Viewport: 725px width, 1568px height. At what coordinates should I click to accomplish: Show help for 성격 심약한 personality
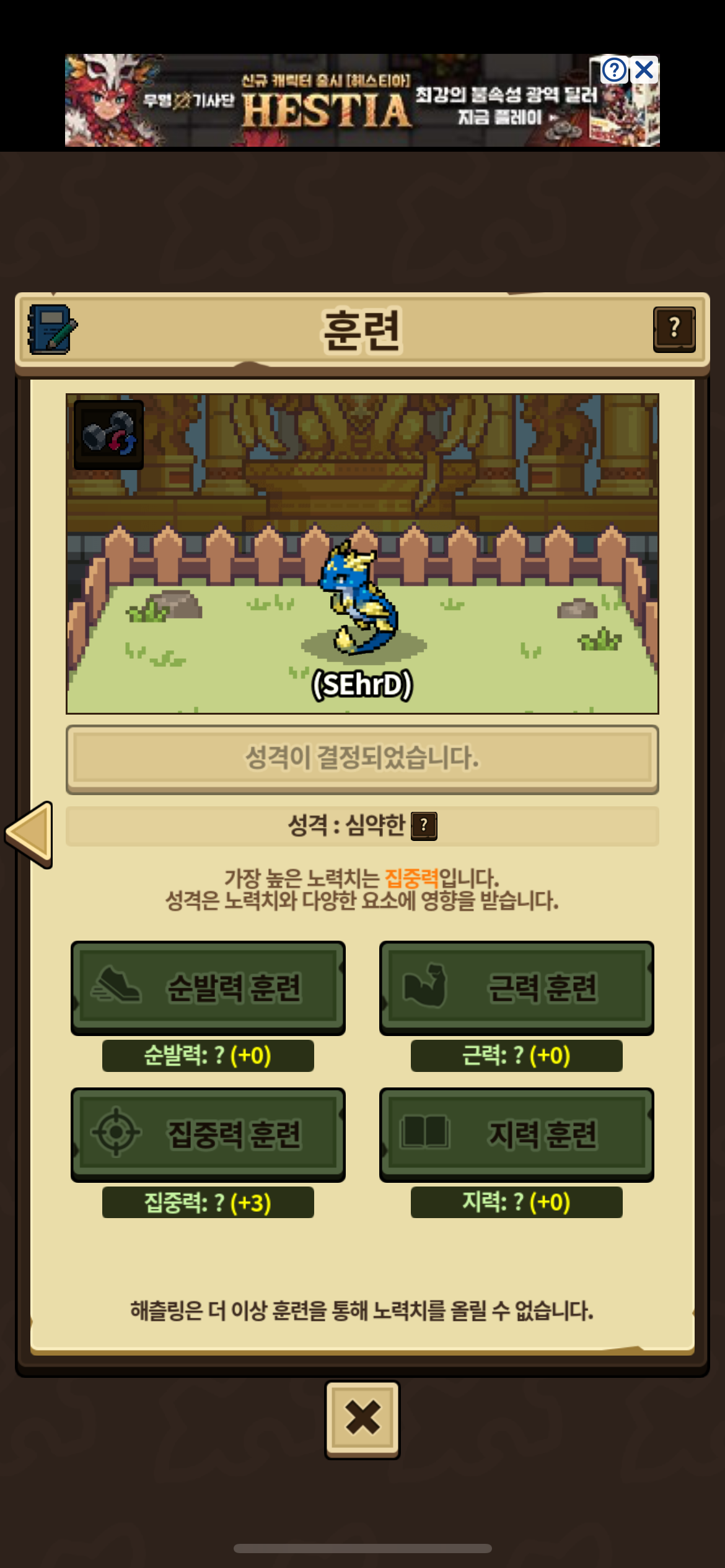pyautogui.click(x=424, y=825)
